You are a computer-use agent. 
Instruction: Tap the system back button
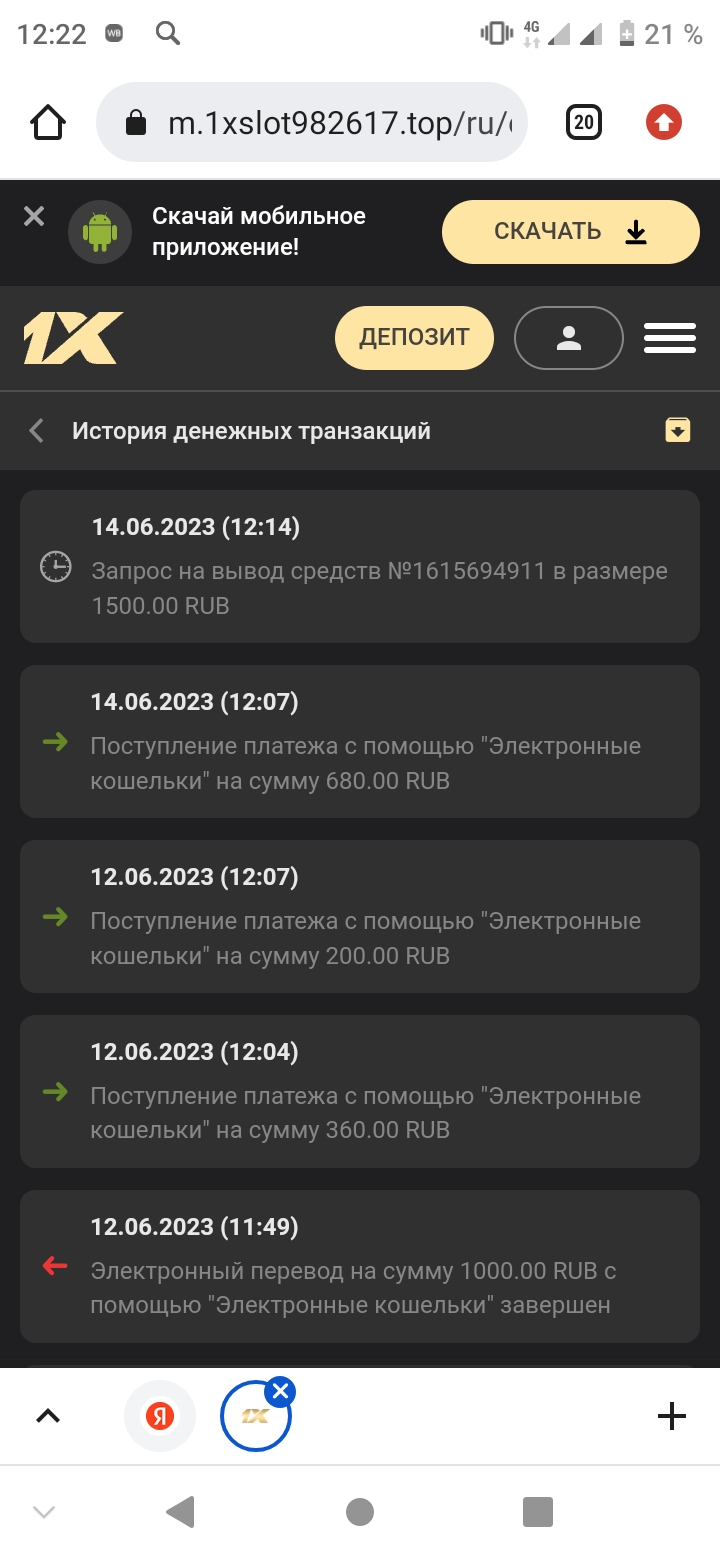tap(181, 1511)
